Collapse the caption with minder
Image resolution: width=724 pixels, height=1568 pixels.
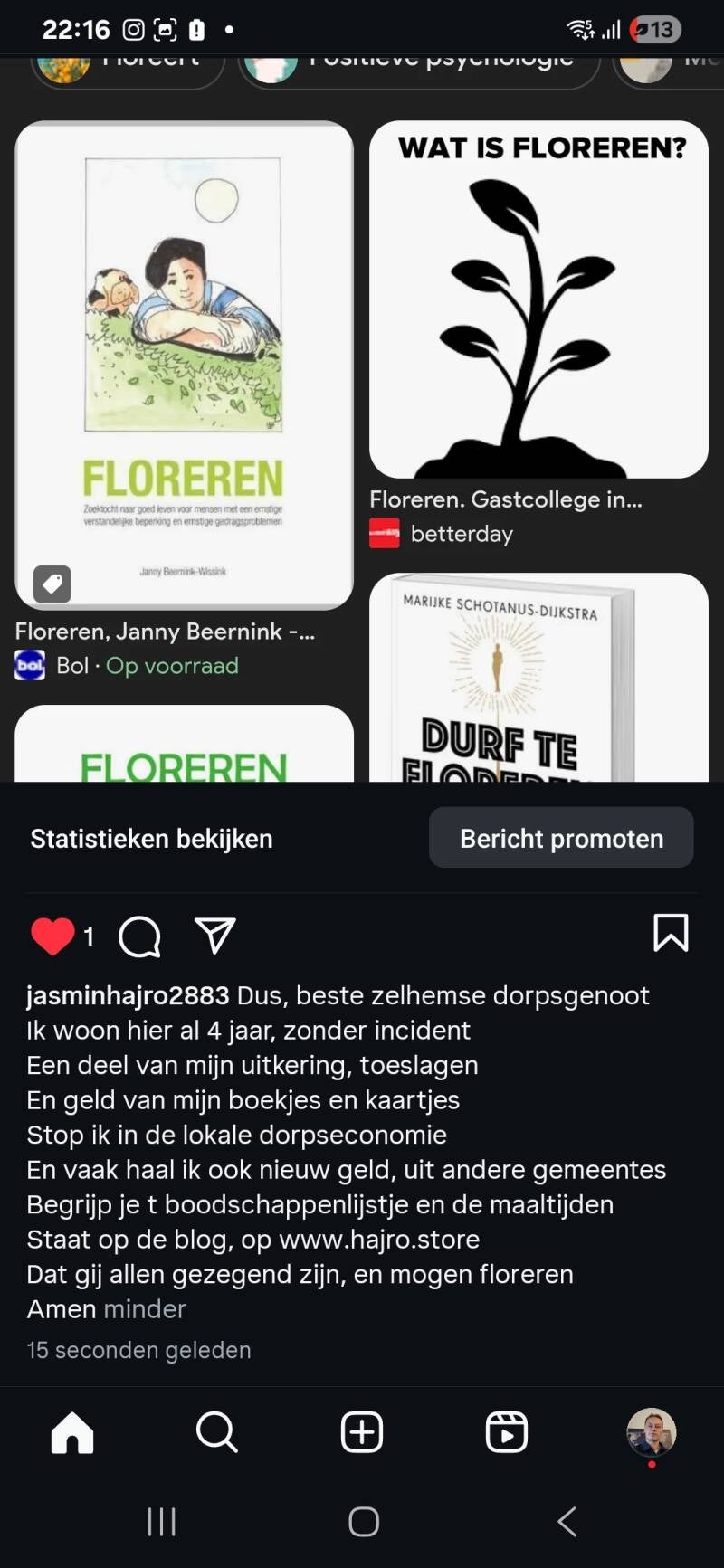[x=145, y=1309]
